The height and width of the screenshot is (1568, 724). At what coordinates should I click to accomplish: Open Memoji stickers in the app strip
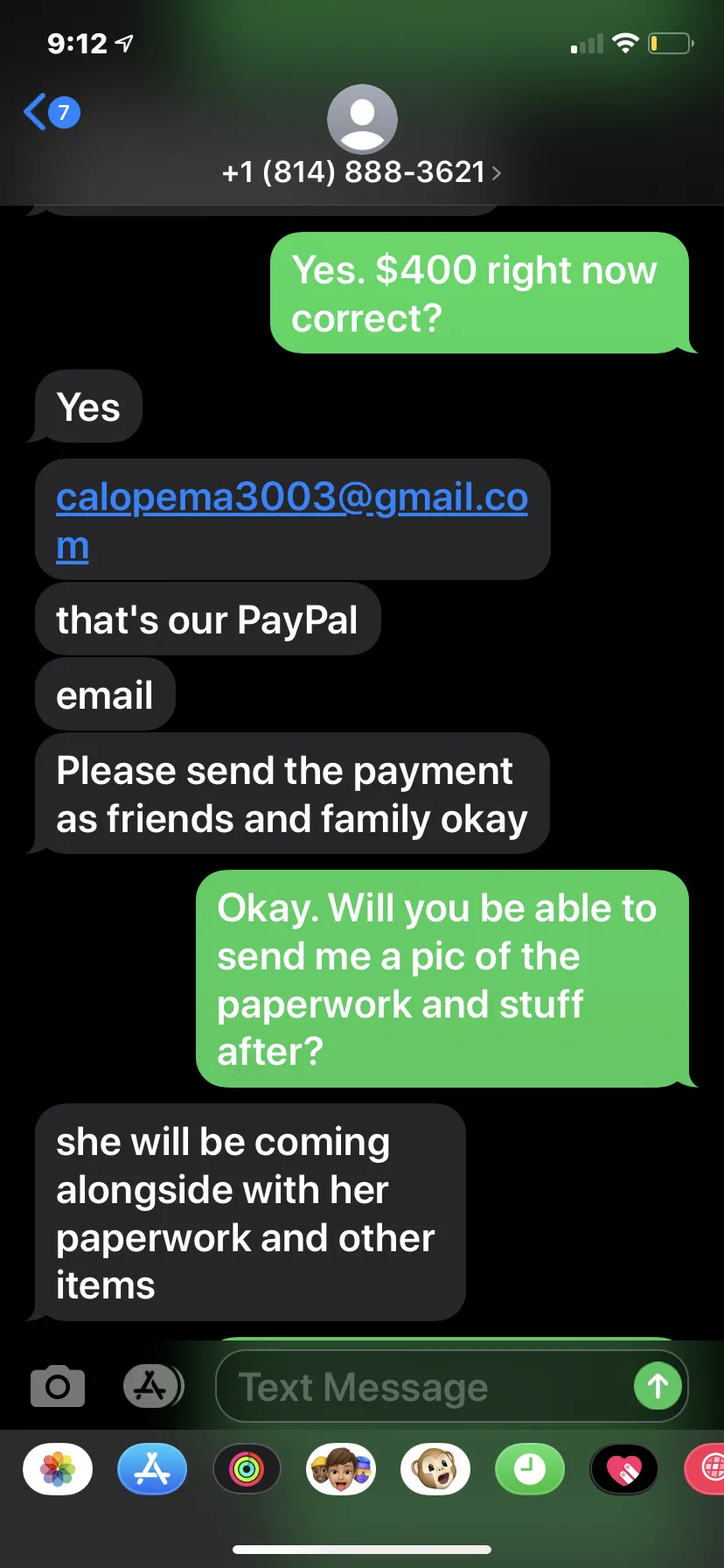point(341,1469)
